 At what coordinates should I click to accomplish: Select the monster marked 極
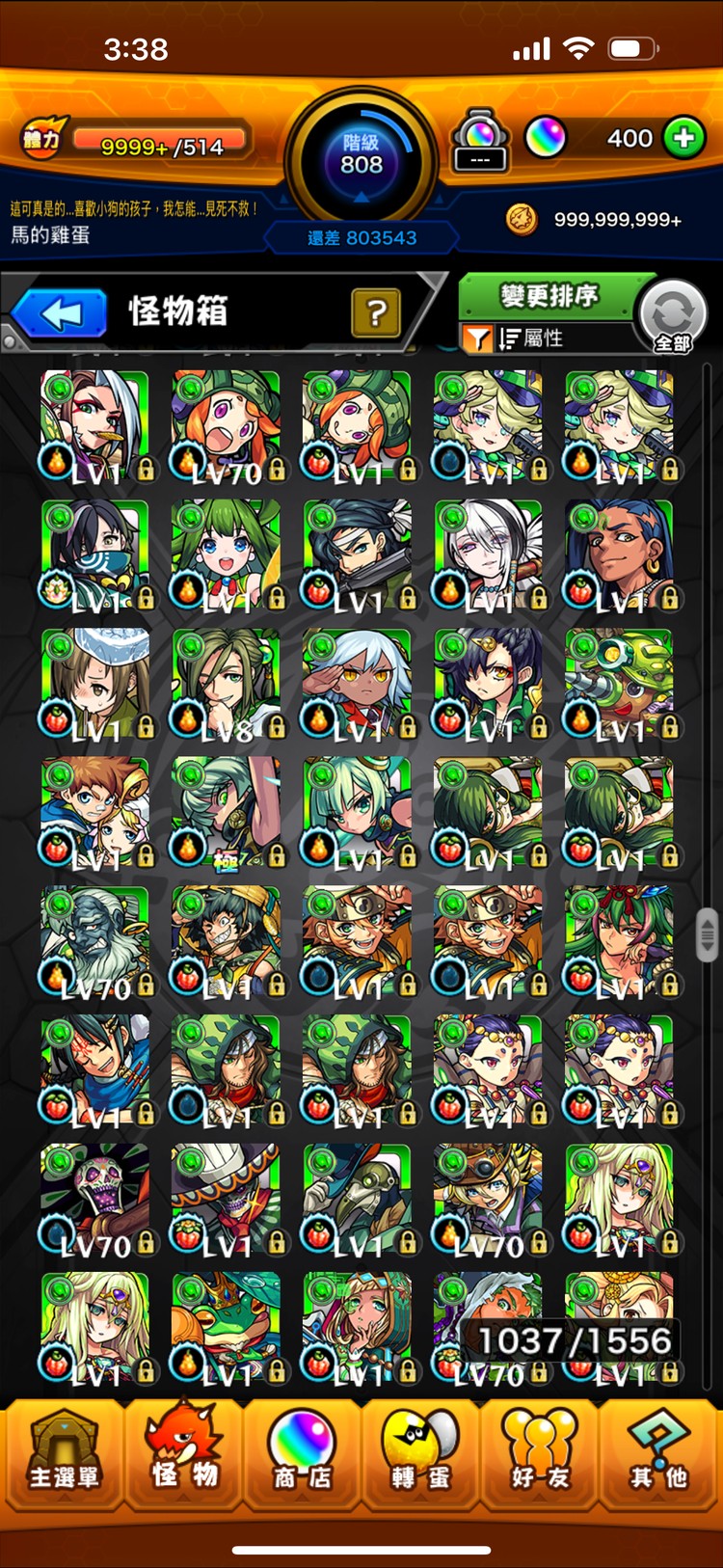pos(226,813)
